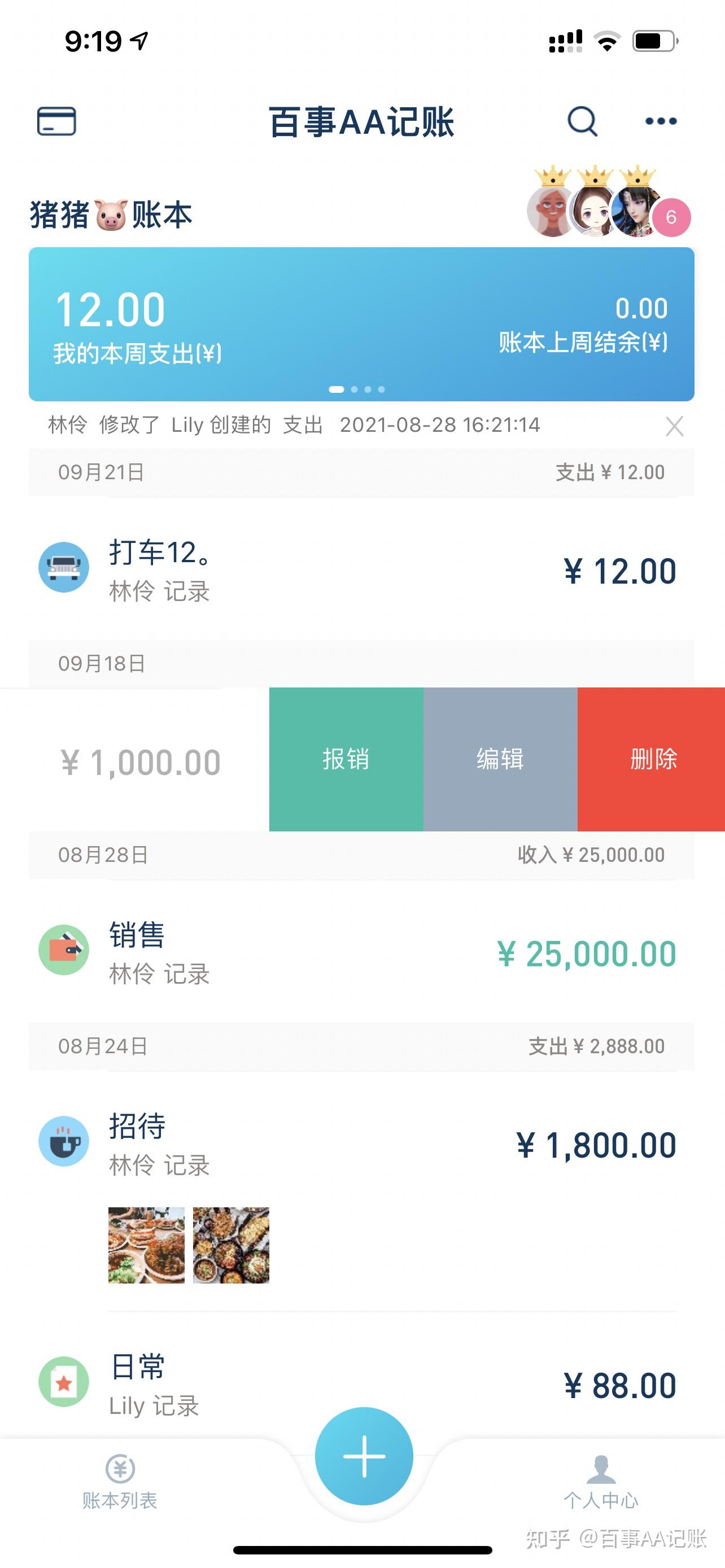Select the ¥25,000.00 销售 income entry
Image resolution: width=725 pixels, height=1568 pixels.
click(362, 950)
